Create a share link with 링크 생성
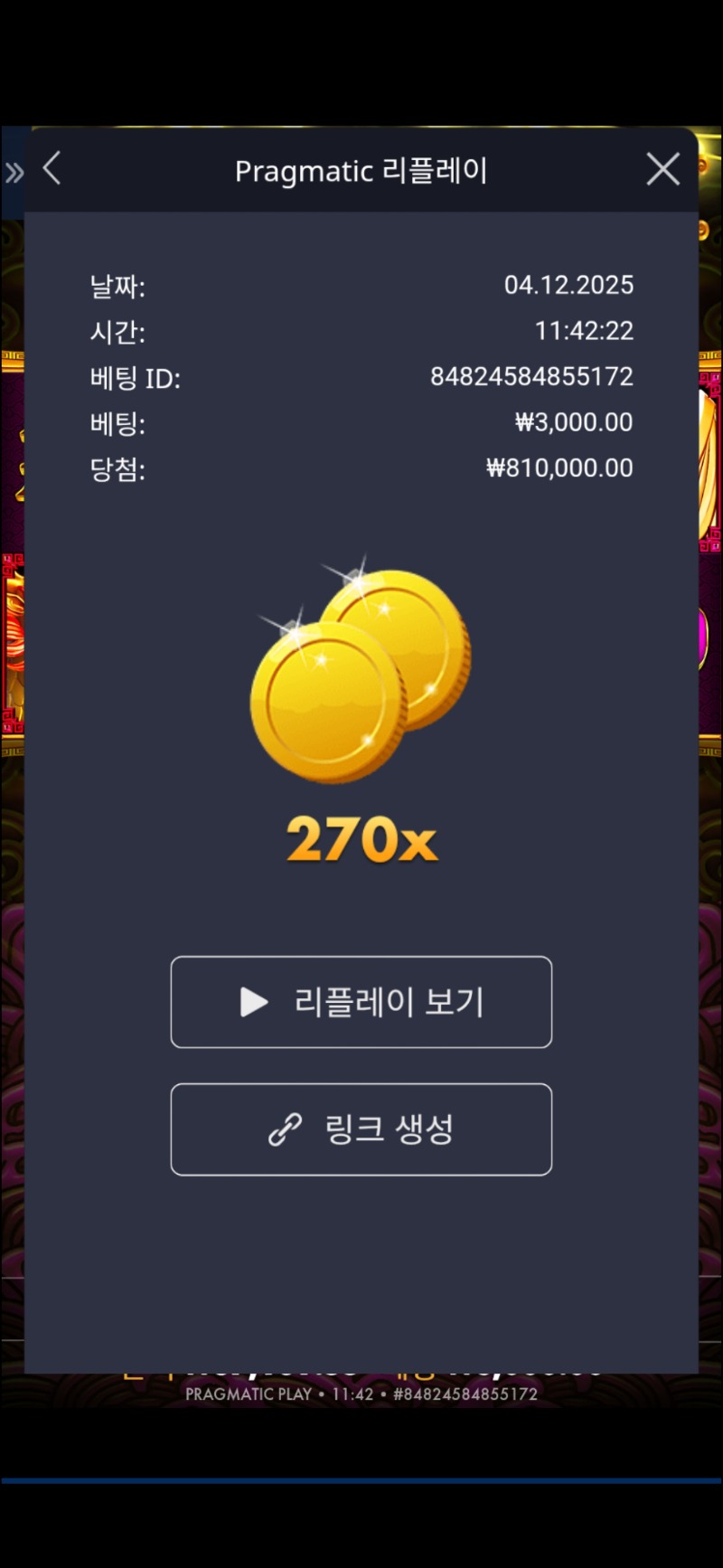Image resolution: width=723 pixels, height=1568 pixels. click(361, 1129)
